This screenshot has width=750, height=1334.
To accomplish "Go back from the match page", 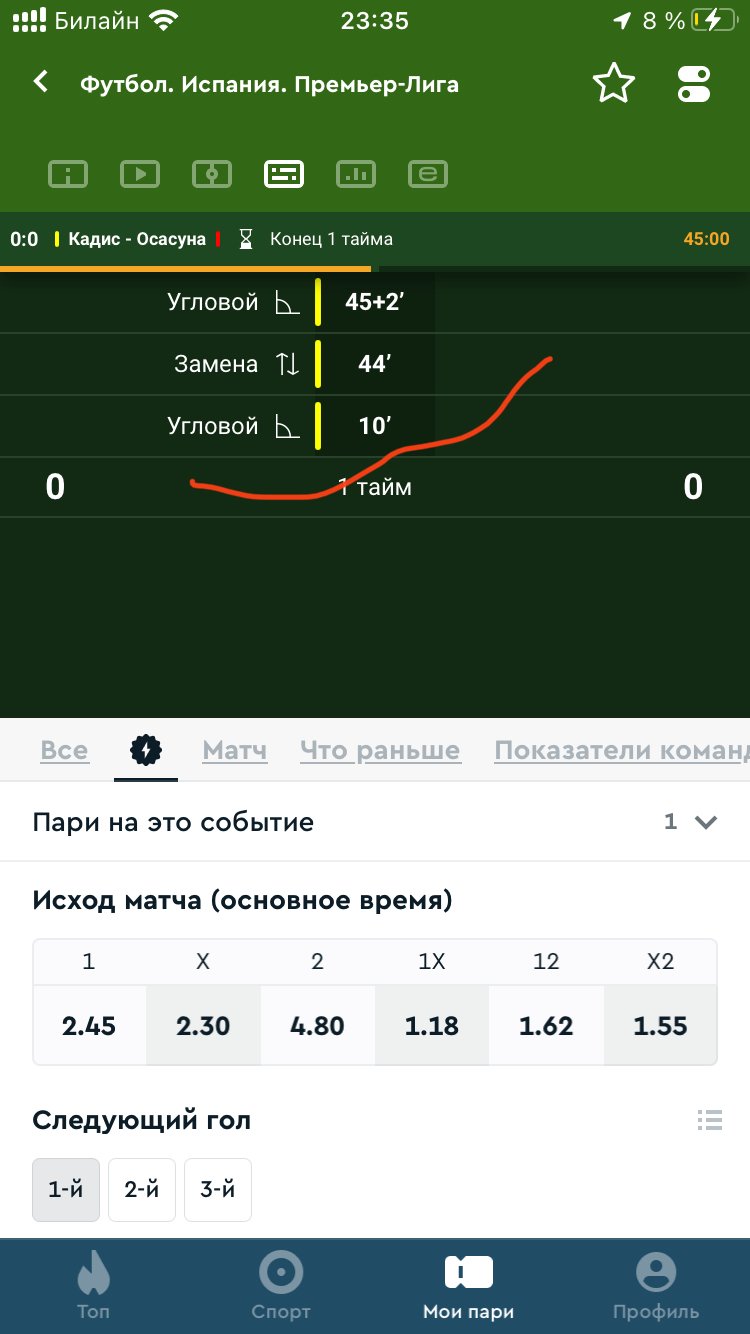I will tap(41, 82).
